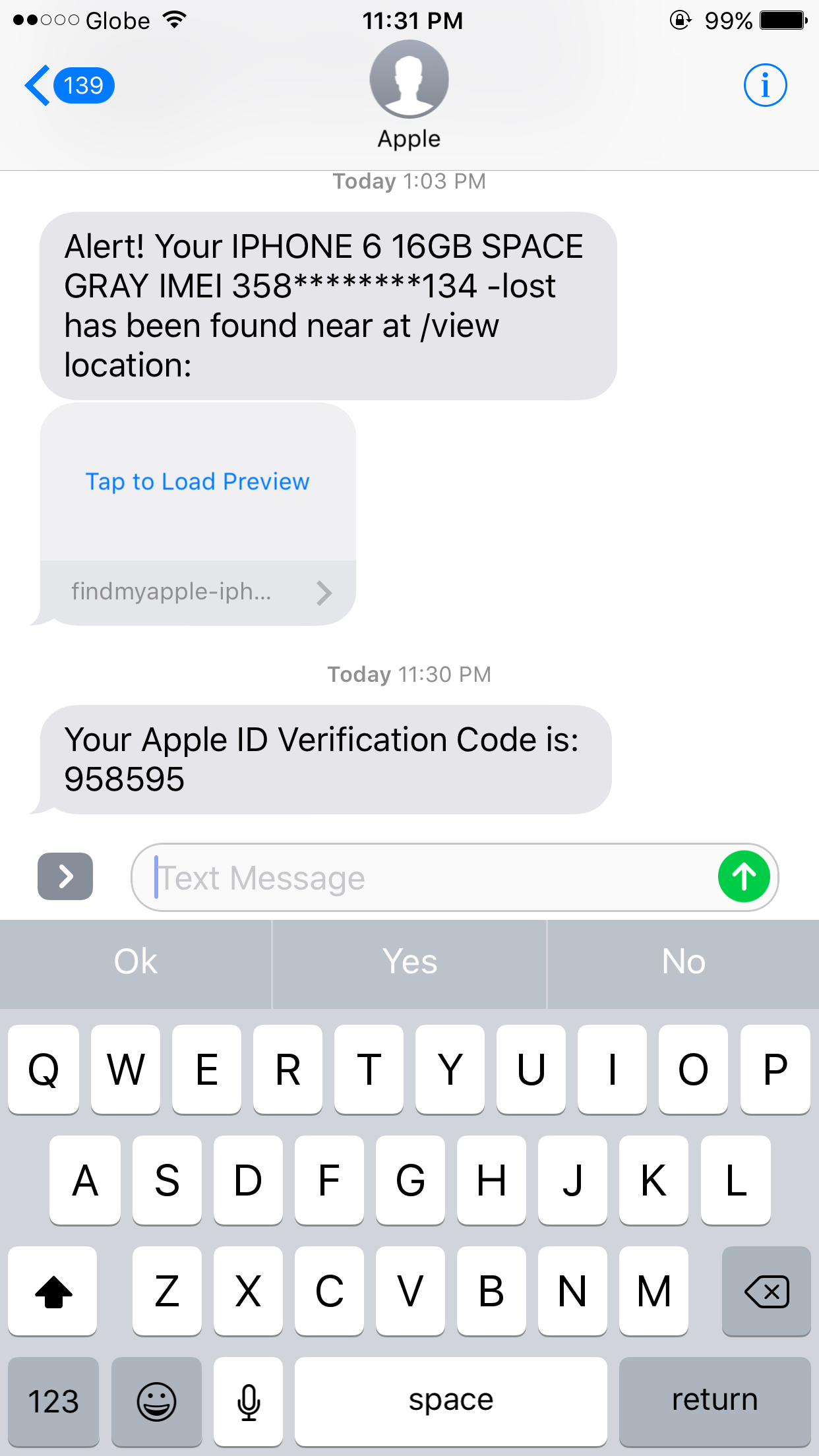
Task: Switch keyboard to numbers with 123 key
Action: click(x=53, y=1401)
